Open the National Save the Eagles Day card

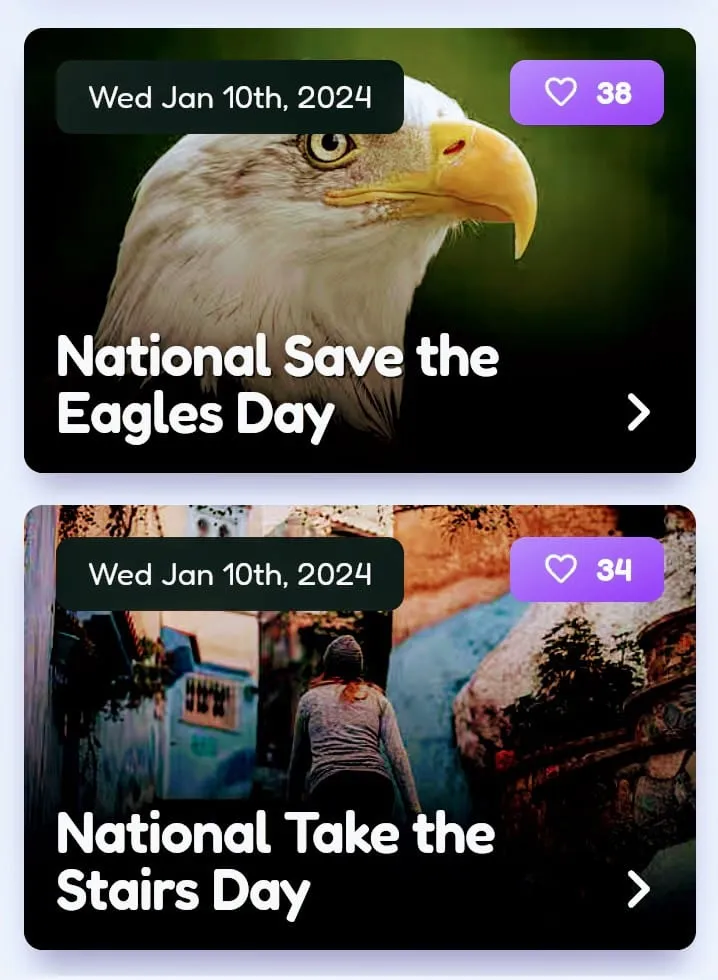(x=638, y=412)
